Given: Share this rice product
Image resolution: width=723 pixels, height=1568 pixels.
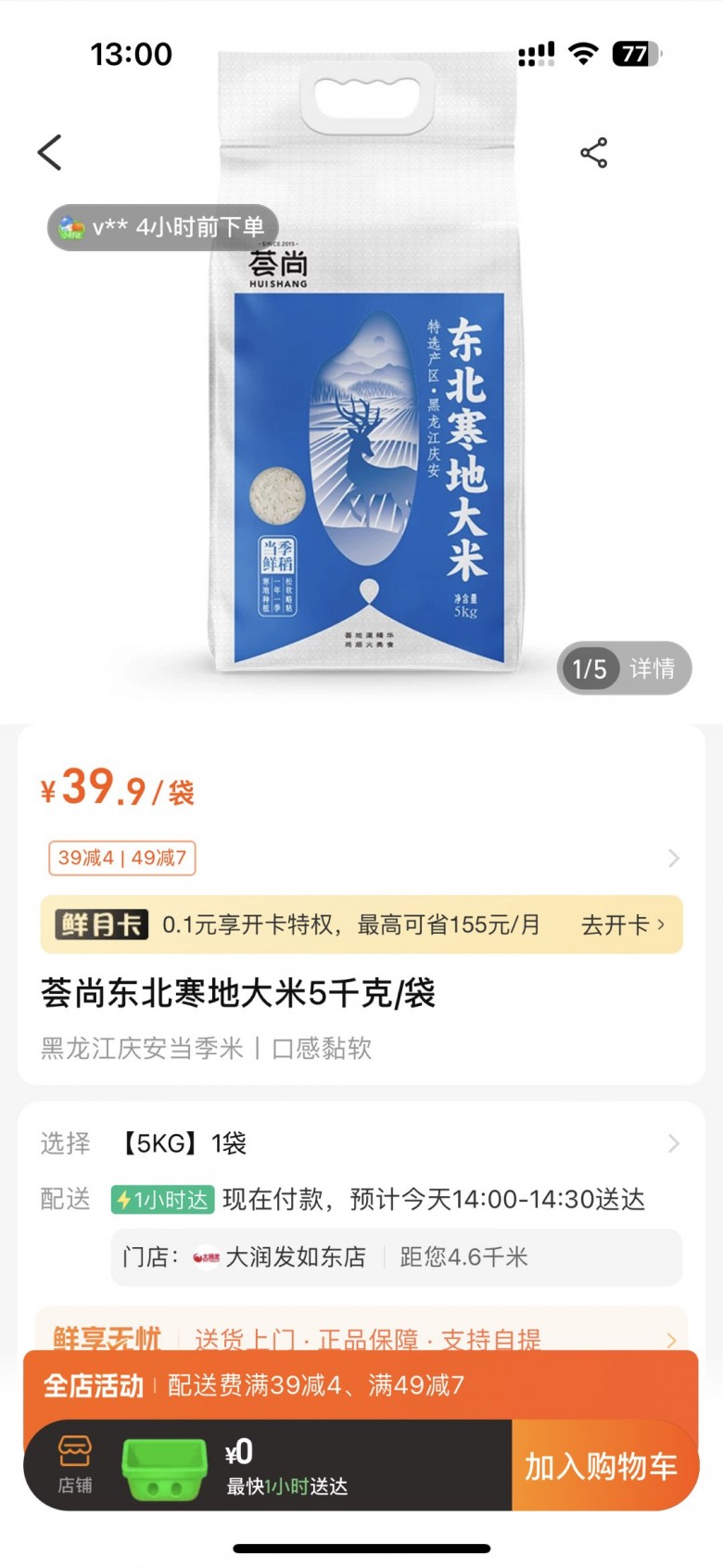Looking at the screenshot, I should pos(593,153).
